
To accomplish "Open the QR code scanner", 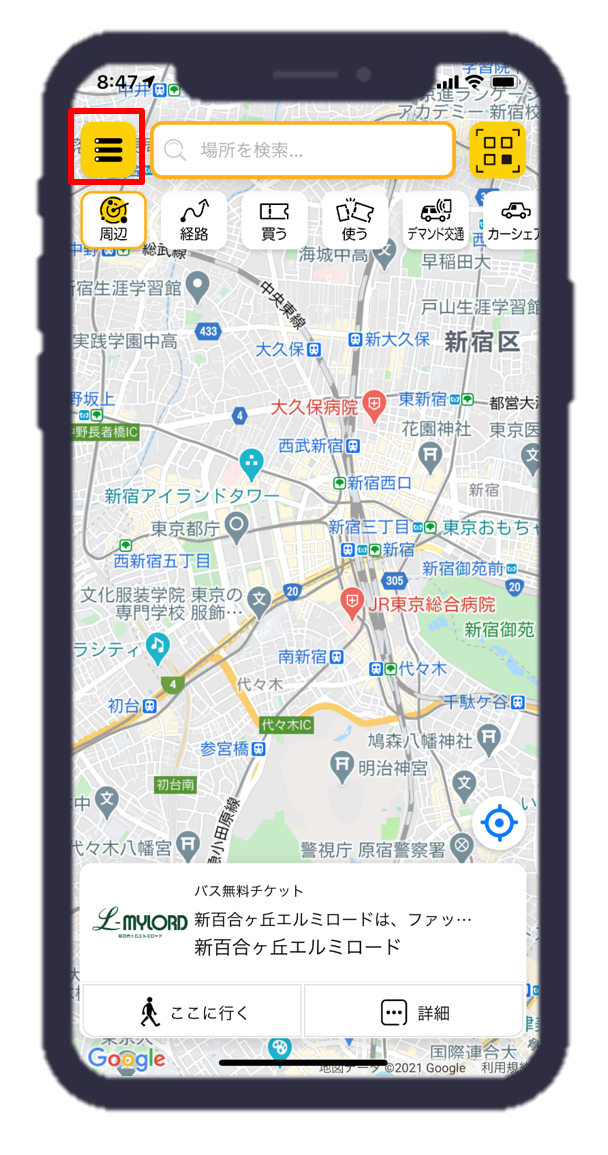I will click(x=497, y=150).
